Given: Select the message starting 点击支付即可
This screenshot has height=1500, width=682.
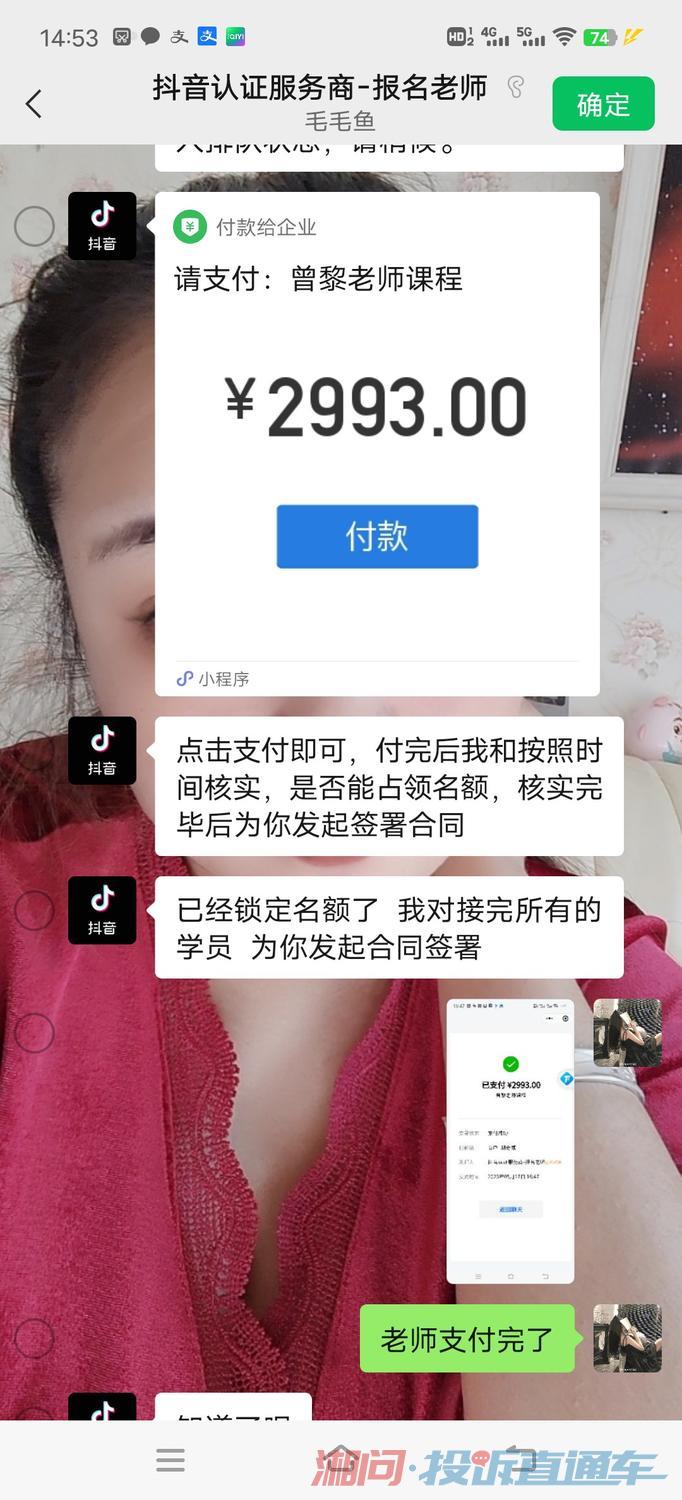Looking at the screenshot, I should 34,751.
